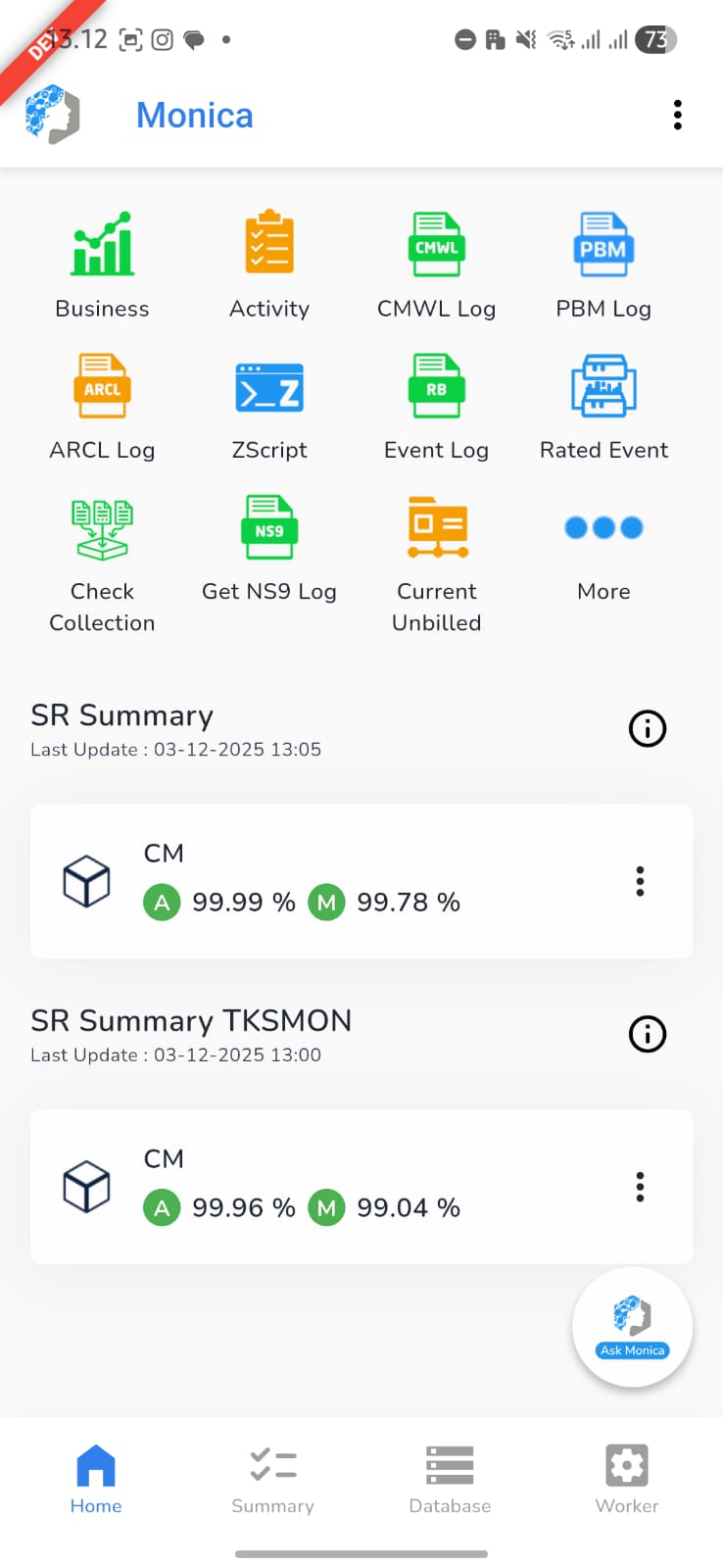Tap the battery indicator showing 73
Viewport: 723px width, 1568px height.
point(654,39)
